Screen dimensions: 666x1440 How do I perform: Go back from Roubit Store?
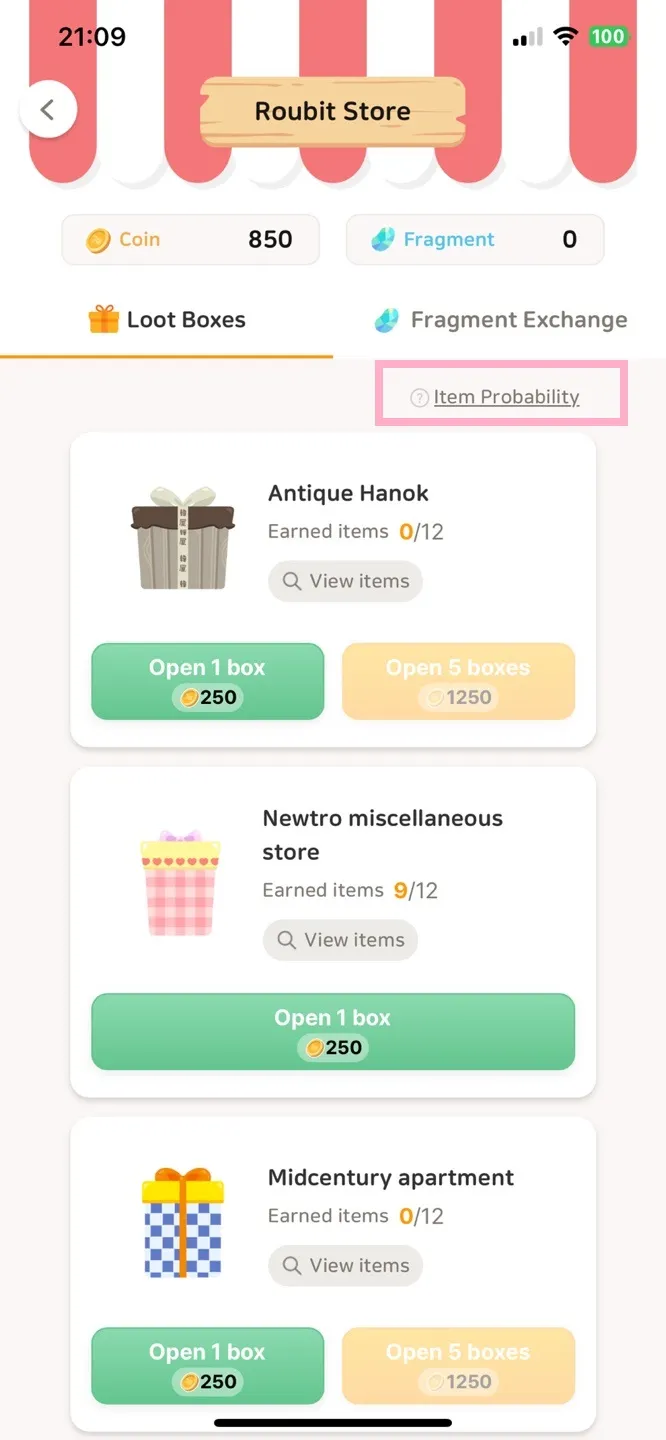[x=47, y=109]
